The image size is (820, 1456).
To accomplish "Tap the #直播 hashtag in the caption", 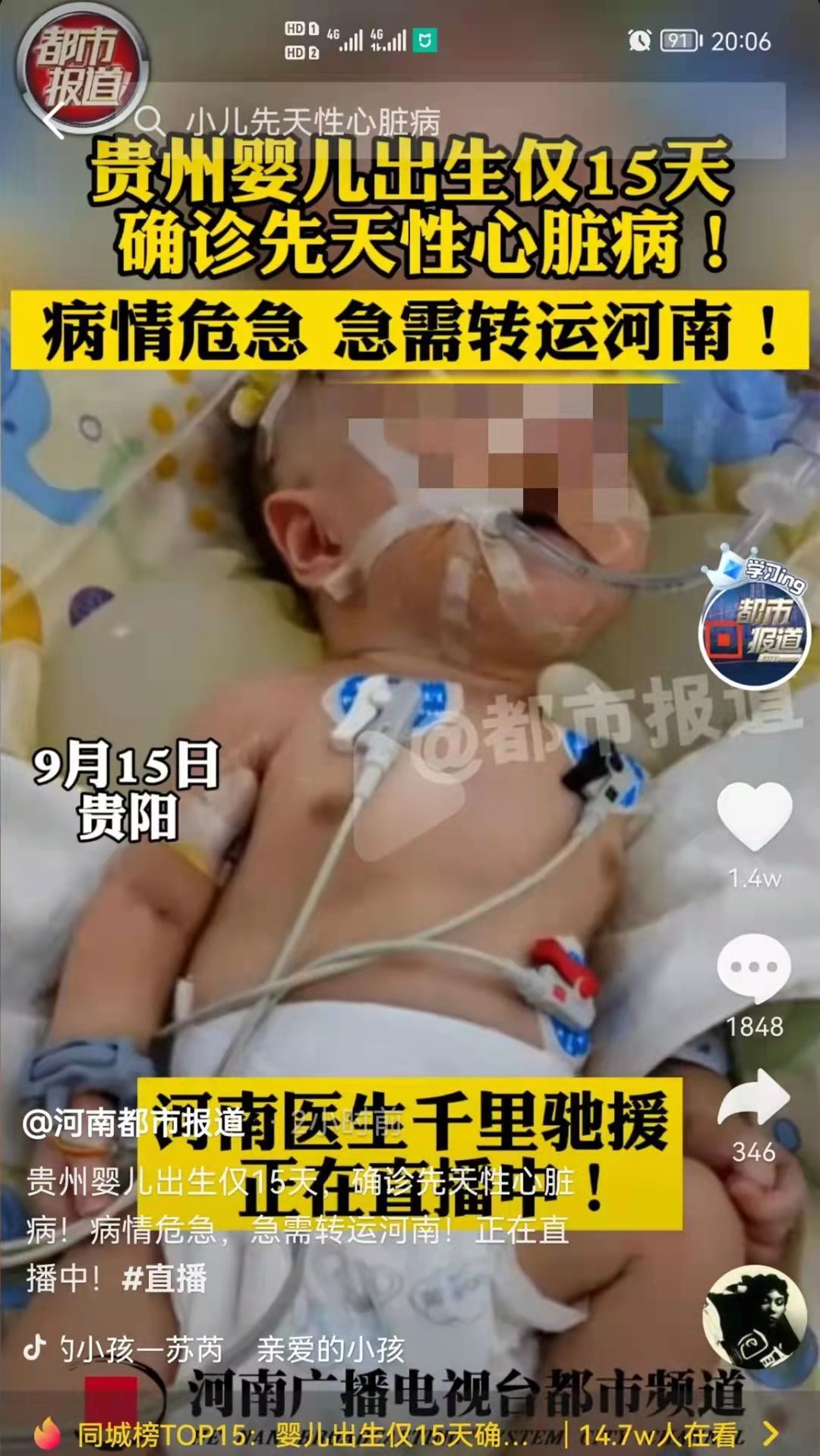I will [165, 1278].
